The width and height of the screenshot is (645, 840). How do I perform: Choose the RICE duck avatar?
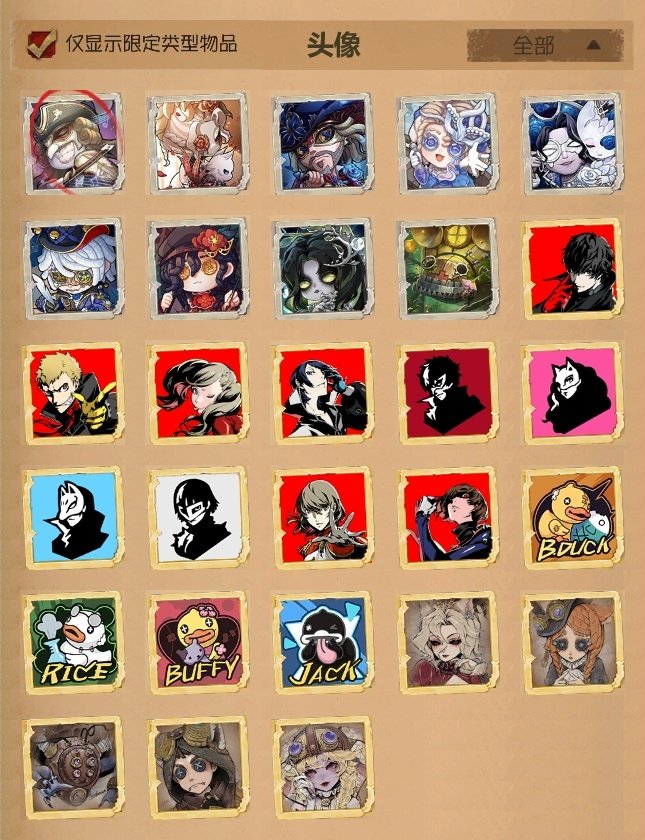pyautogui.click(x=73, y=642)
